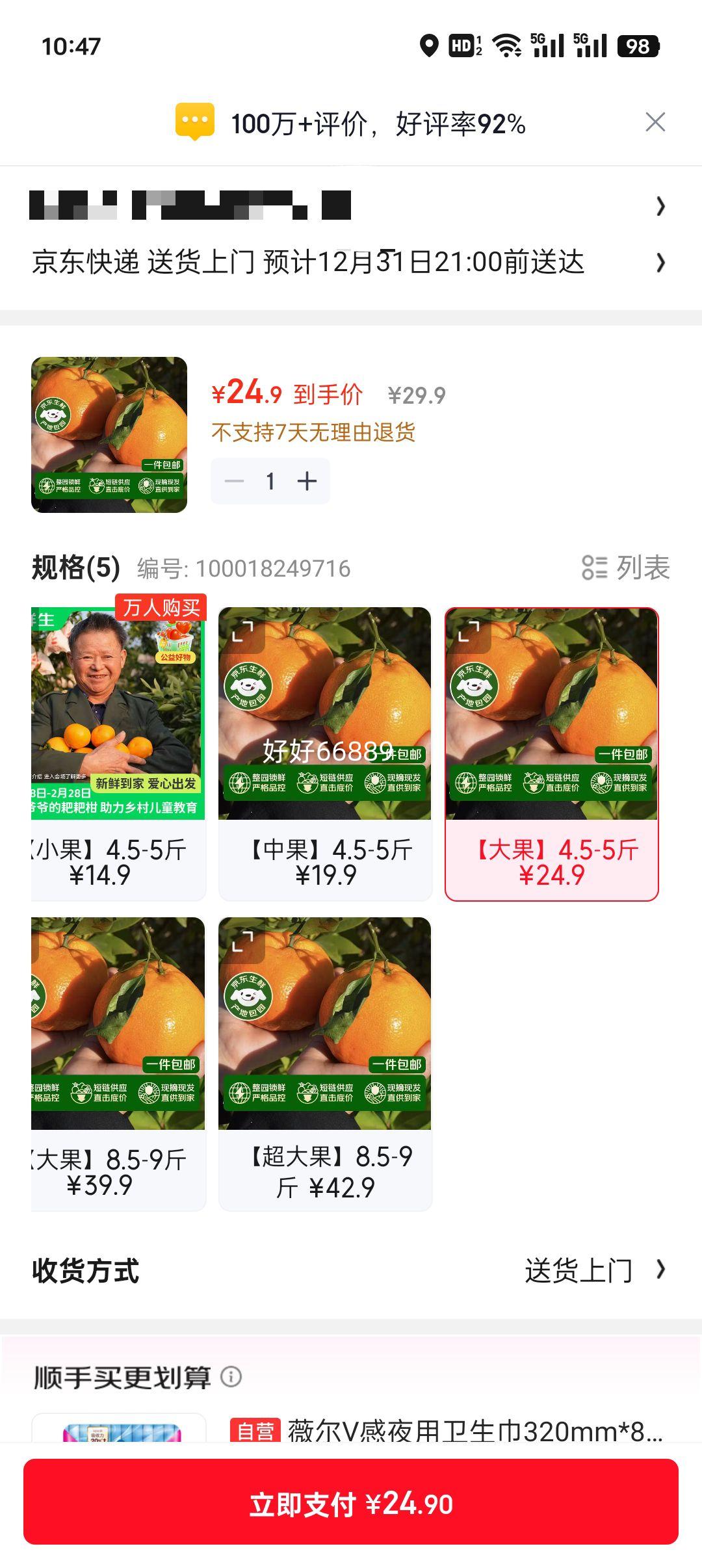Expand the 【大果】 image fullscreen icon
The width and height of the screenshot is (702, 1568).
click(x=470, y=632)
